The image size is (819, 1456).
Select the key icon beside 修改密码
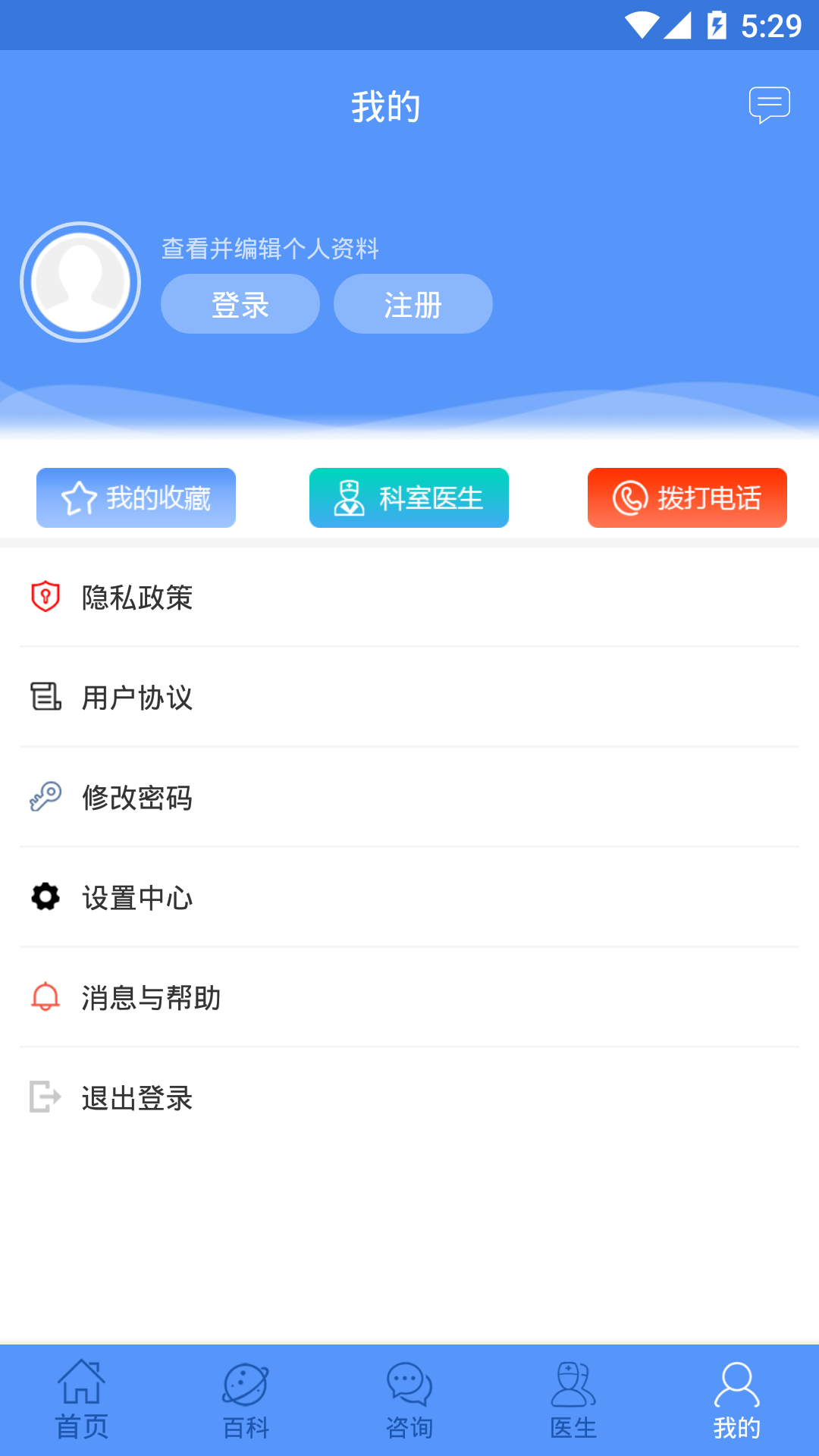click(x=43, y=797)
